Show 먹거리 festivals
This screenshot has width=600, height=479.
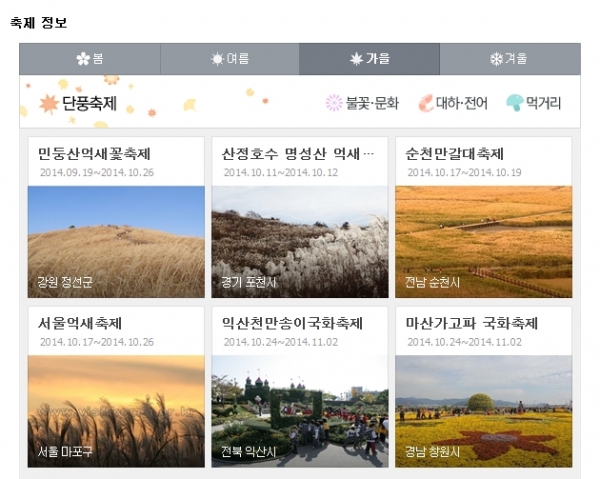(x=534, y=103)
